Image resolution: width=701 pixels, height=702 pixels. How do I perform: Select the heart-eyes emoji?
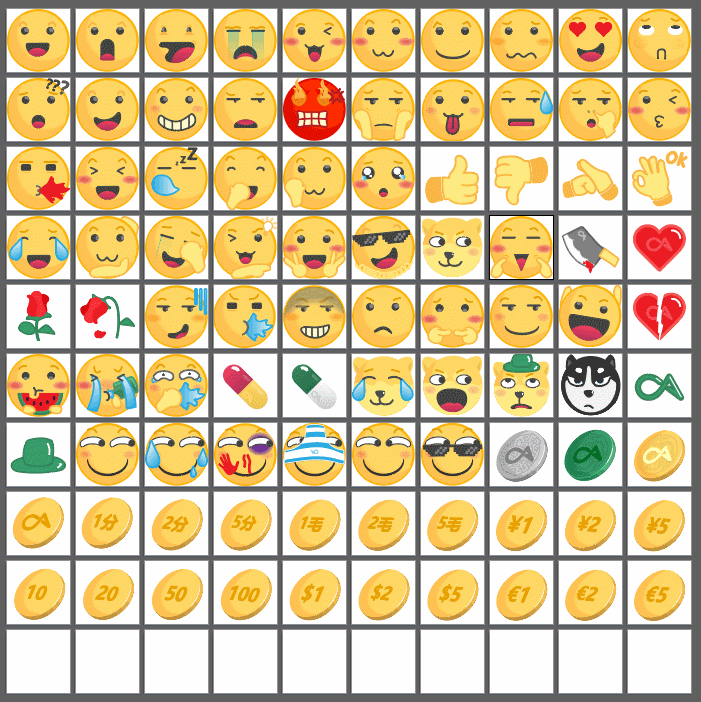point(590,41)
